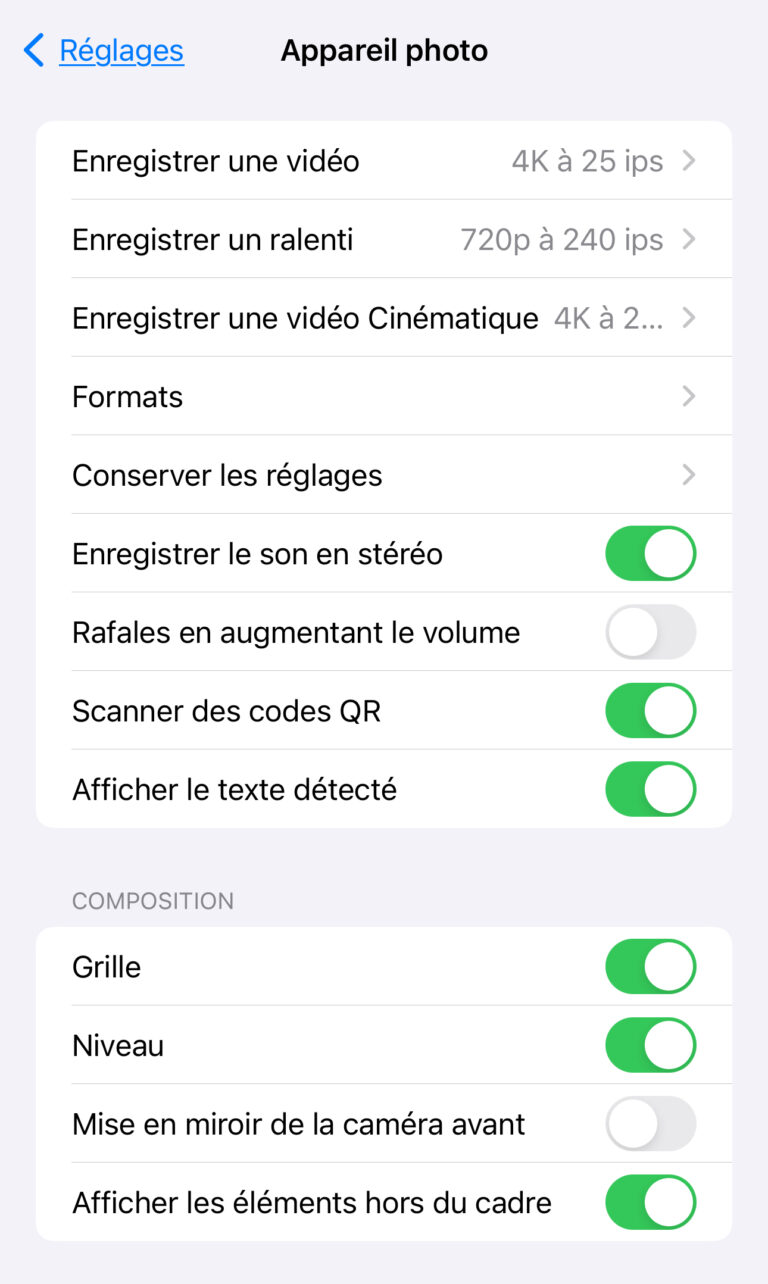This screenshot has height=1284, width=768.
Task: Tap the COMPOSITION section header
Action: click(152, 900)
